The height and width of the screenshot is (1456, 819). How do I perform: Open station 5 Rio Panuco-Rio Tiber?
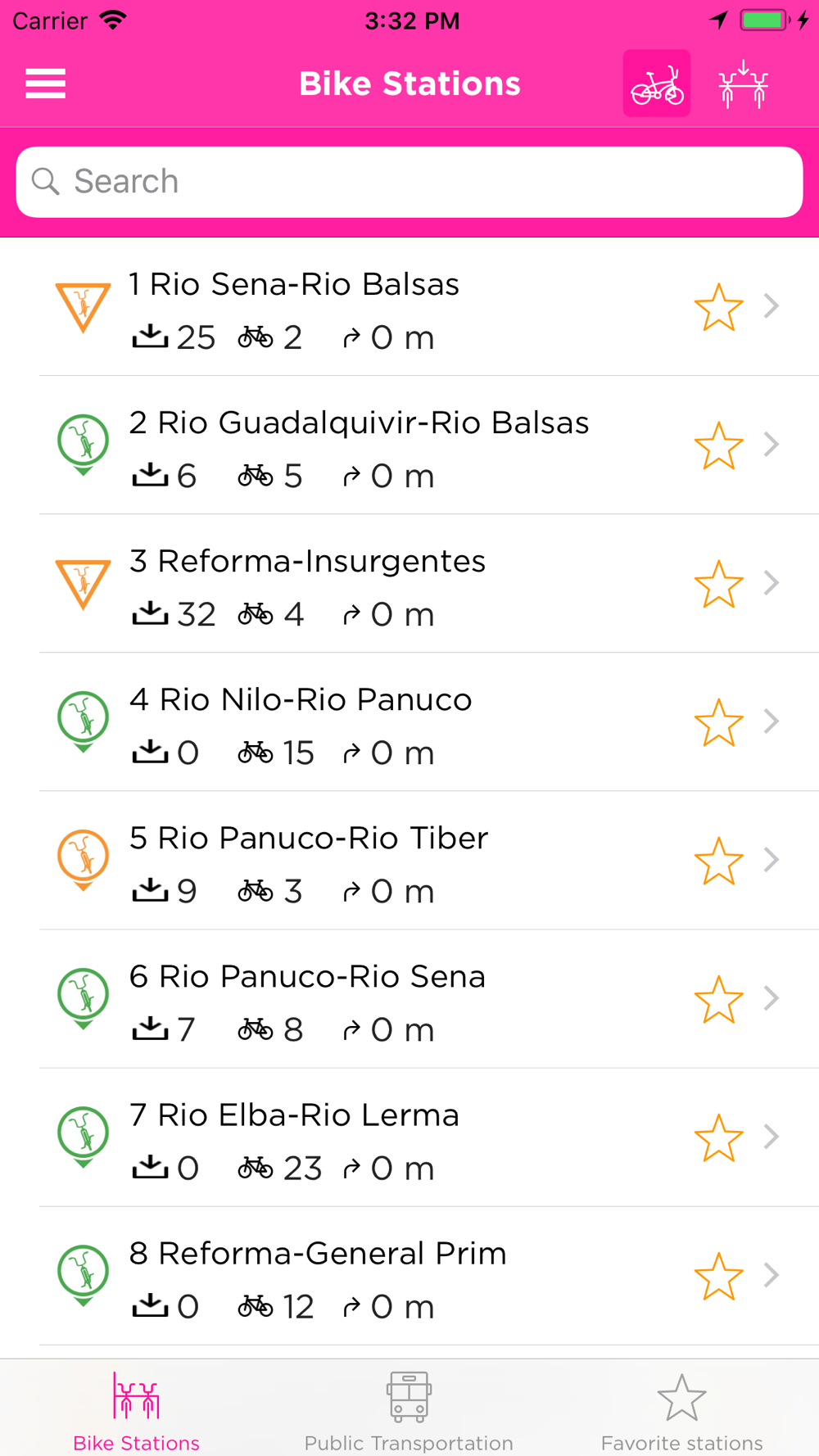click(x=409, y=861)
